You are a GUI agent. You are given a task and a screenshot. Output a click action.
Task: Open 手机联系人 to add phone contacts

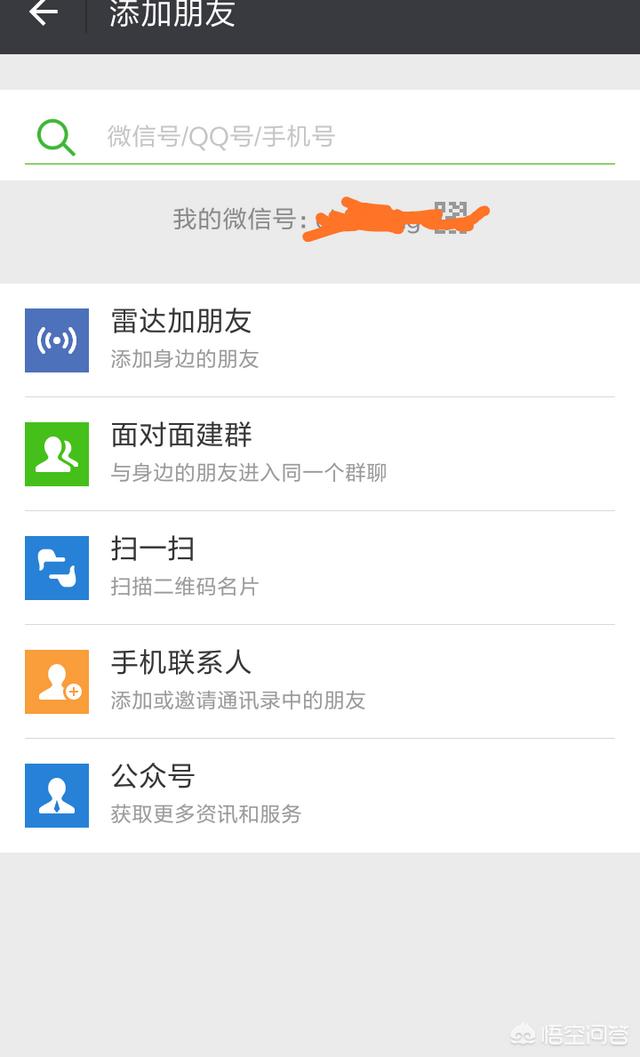coord(320,682)
